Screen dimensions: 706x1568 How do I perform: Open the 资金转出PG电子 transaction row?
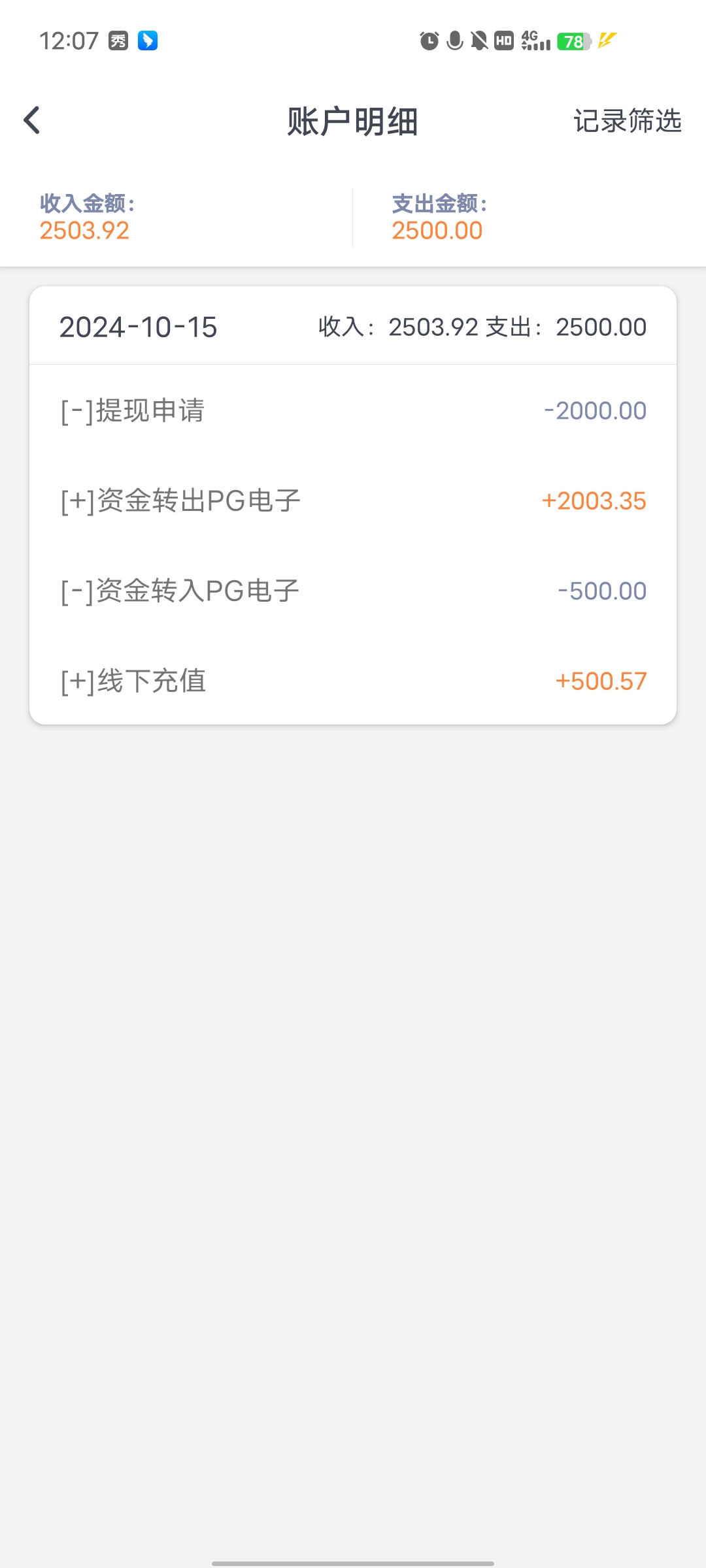(353, 500)
